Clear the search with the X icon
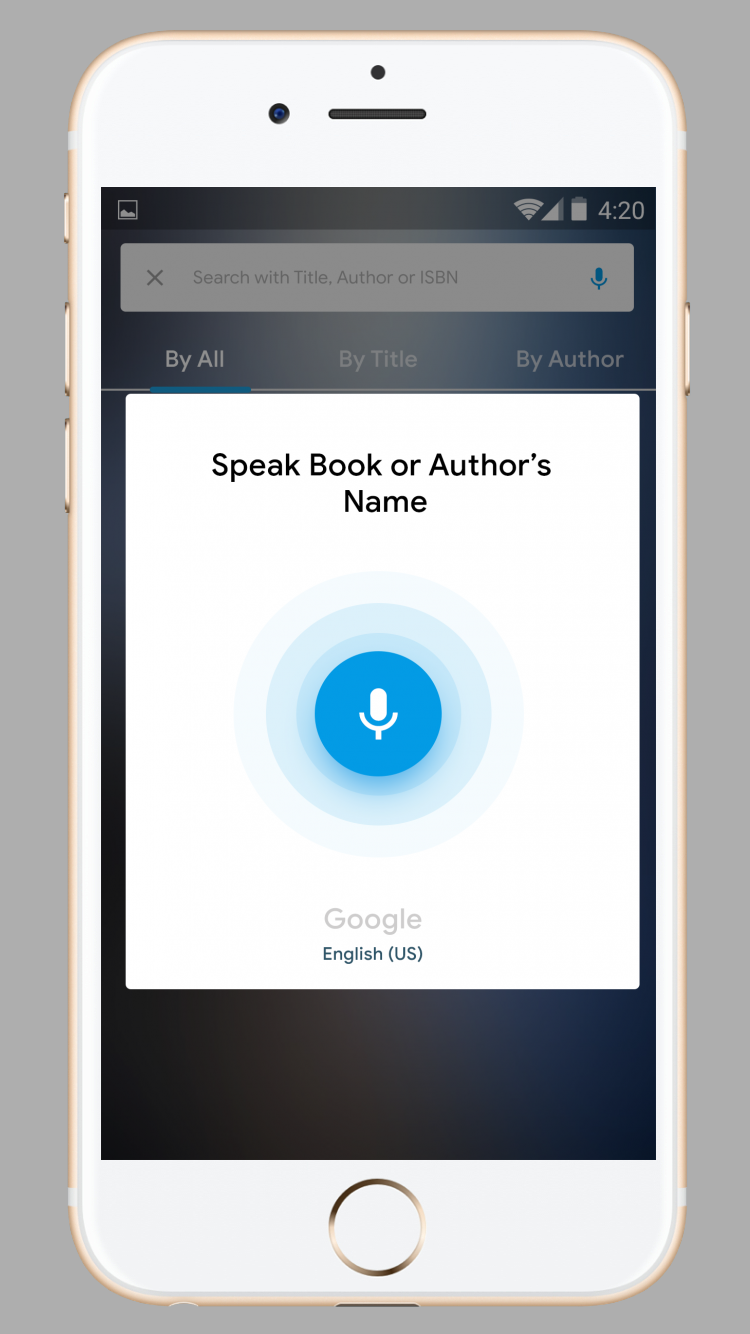Viewport: 750px width, 1334px height. click(155, 278)
